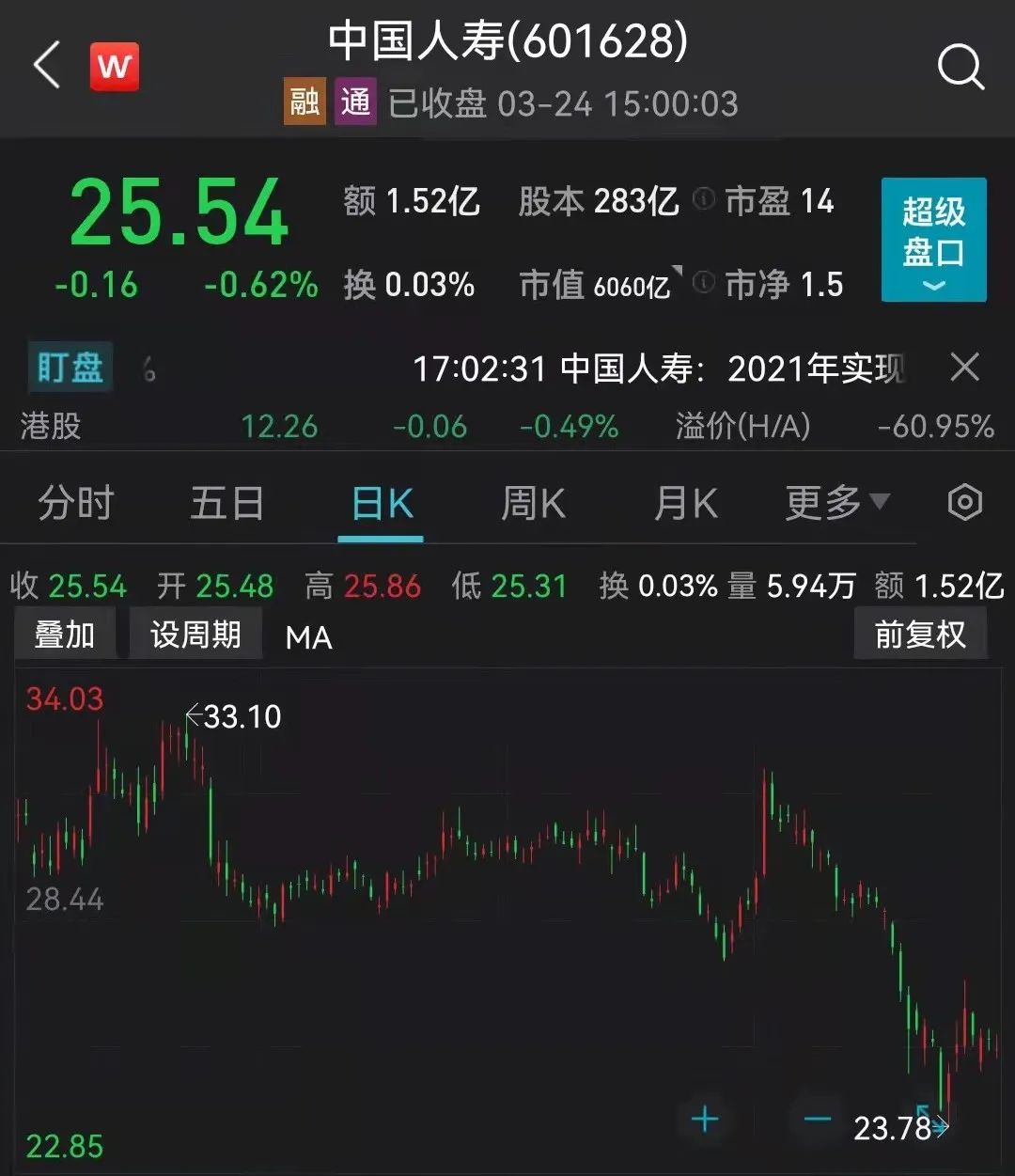Viewport: 1015px width, 1176px height.
Task: Switch to the 月K chart tab
Action: (685, 505)
